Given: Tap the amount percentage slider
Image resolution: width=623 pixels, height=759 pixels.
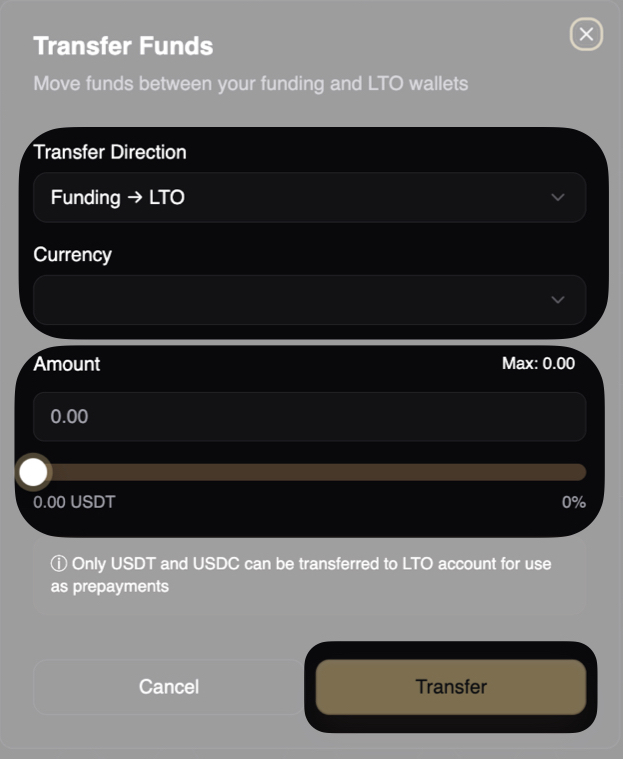Looking at the screenshot, I should [310, 472].
